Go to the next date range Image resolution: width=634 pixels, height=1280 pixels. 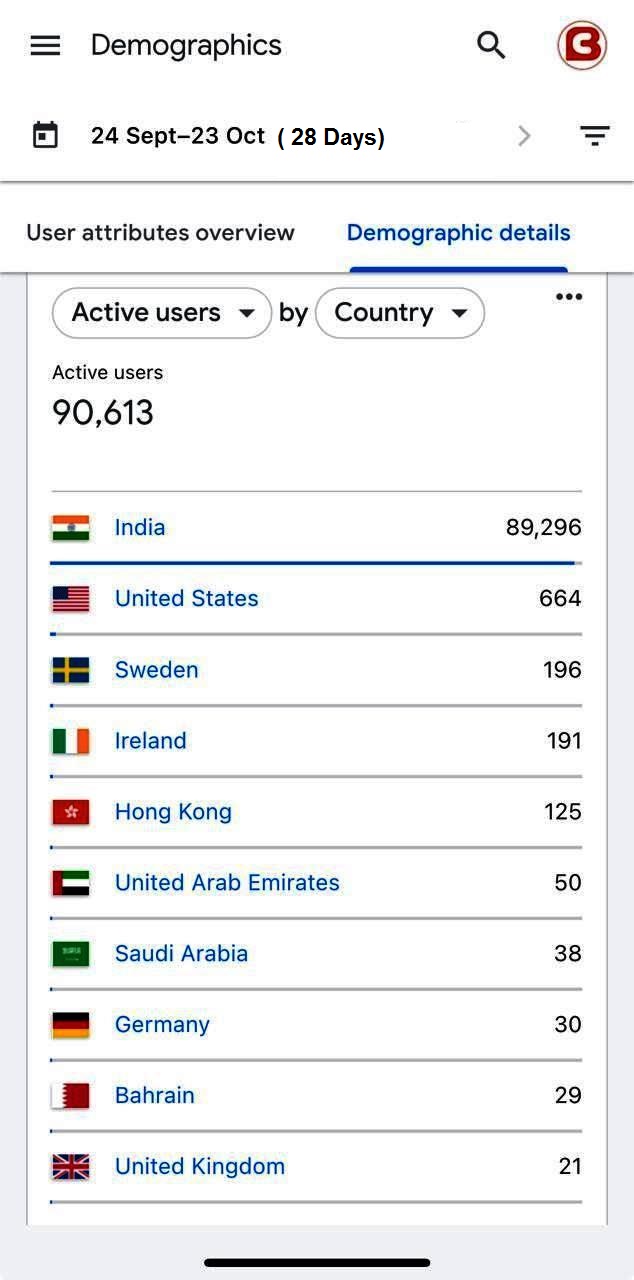click(524, 136)
